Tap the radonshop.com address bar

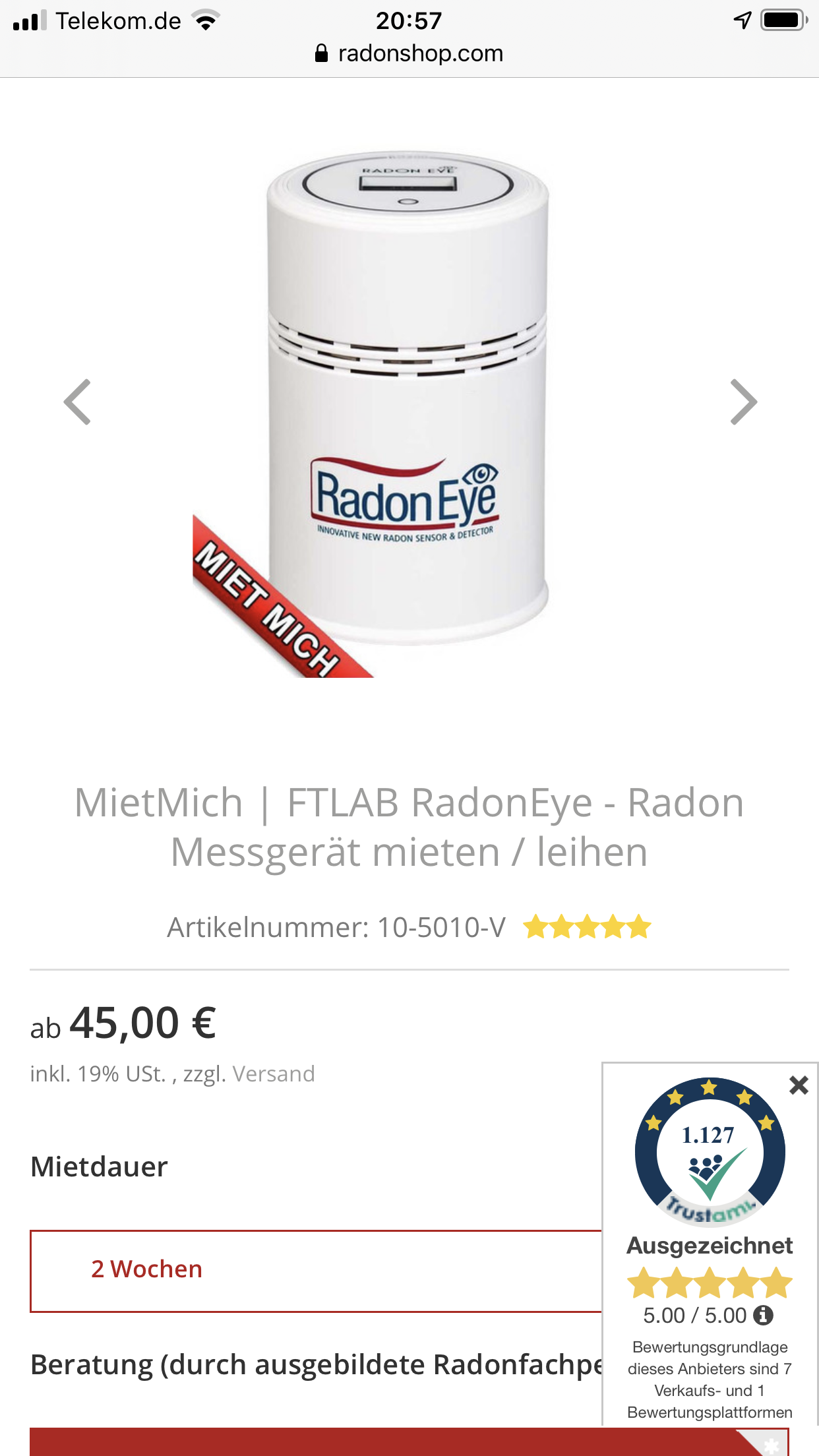(409, 53)
